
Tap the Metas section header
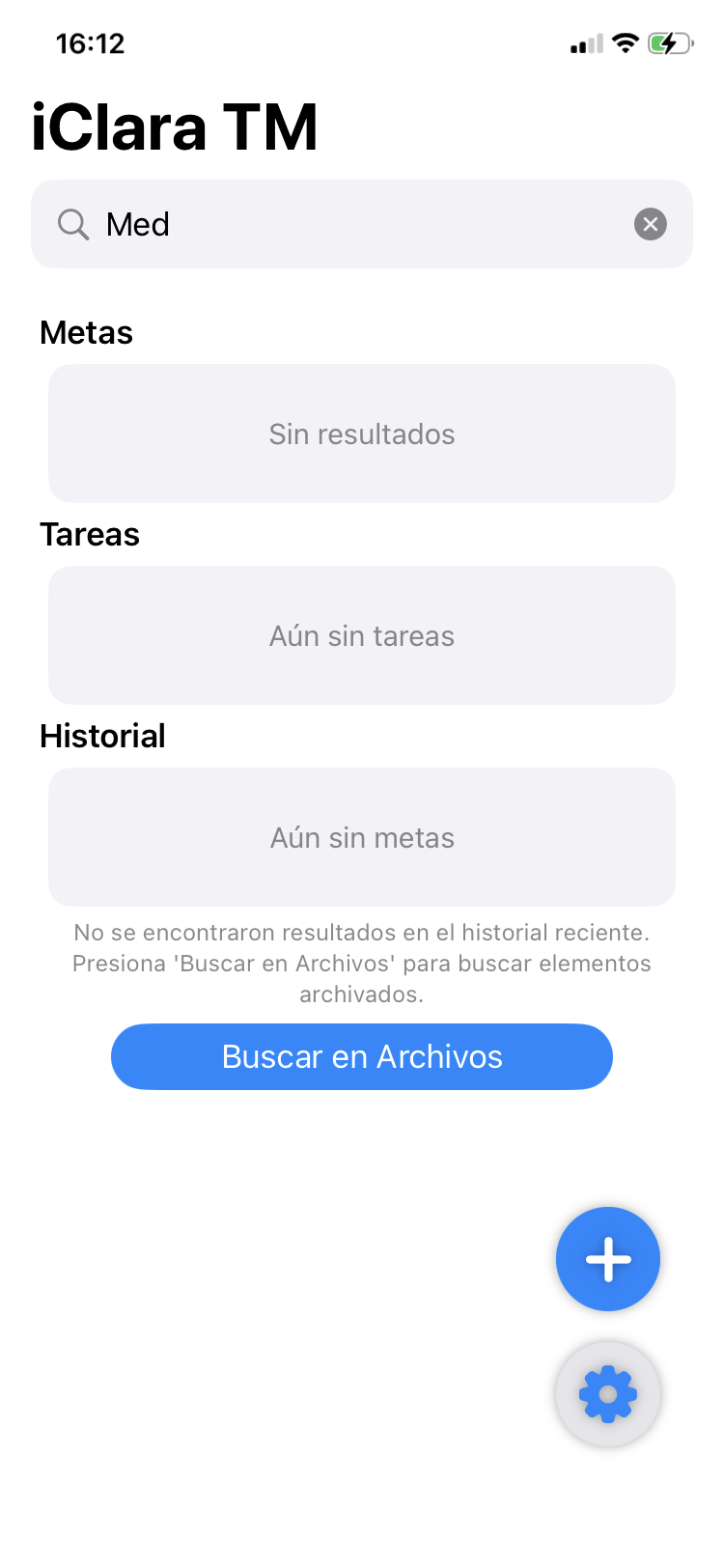coord(86,332)
